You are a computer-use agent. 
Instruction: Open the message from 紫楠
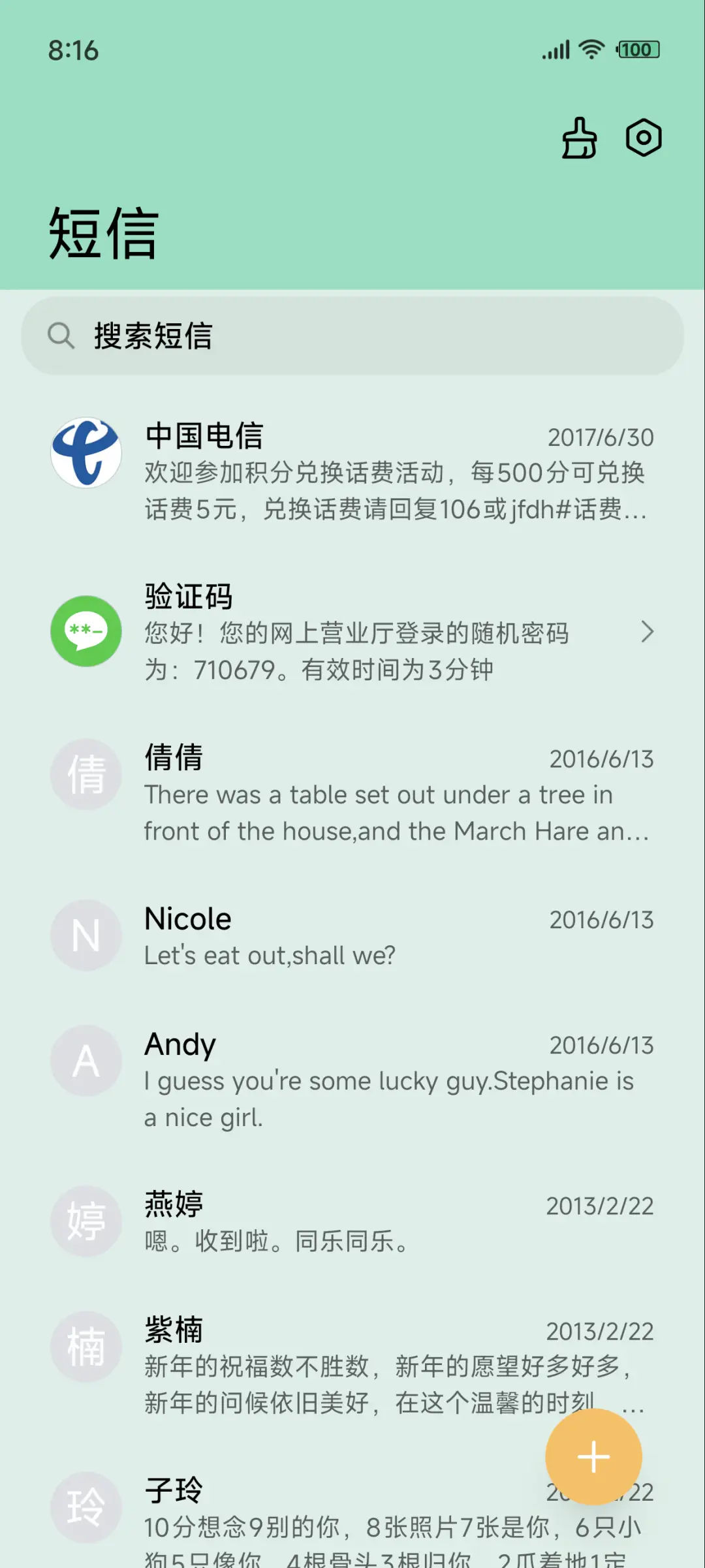pyautogui.click(x=326, y=1364)
